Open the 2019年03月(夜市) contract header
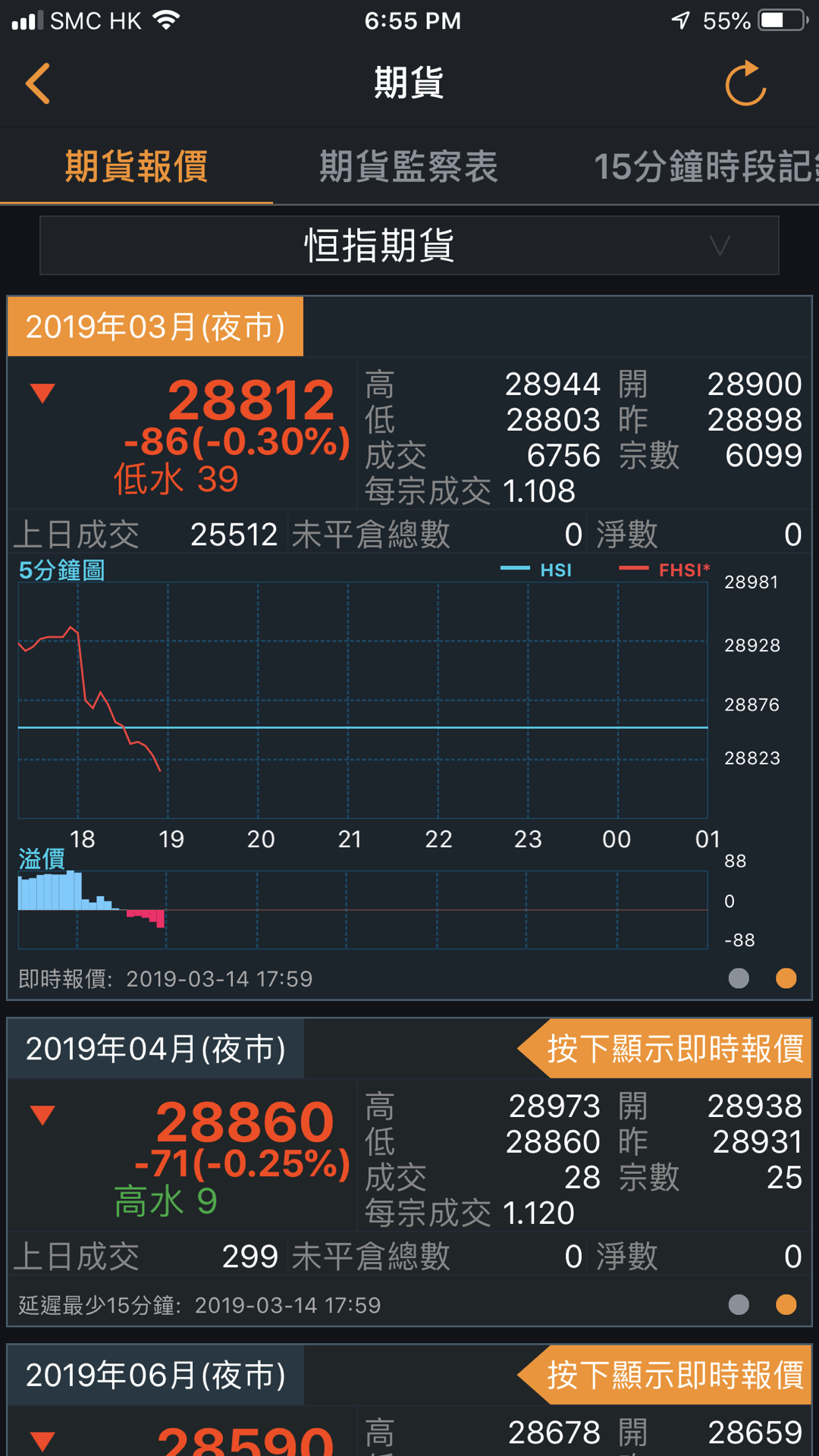This screenshot has height=1456, width=819. (x=155, y=327)
